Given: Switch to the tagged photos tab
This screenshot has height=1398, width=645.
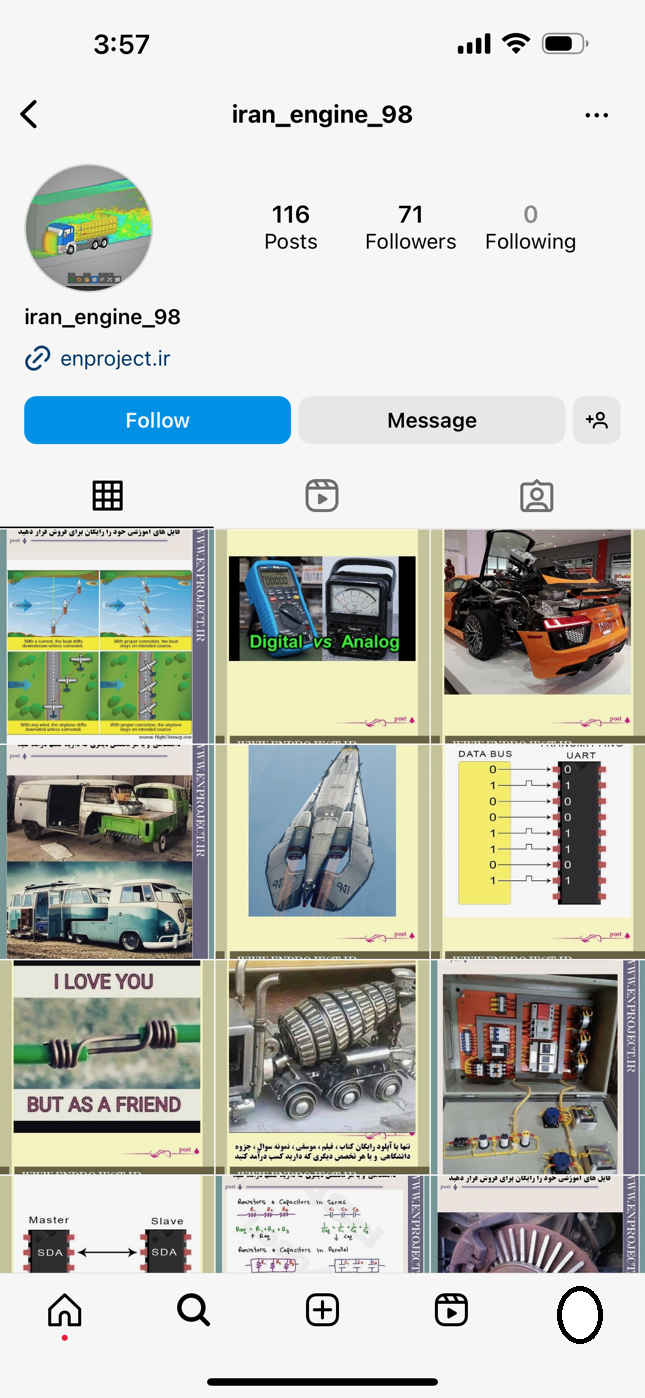Looking at the screenshot, I should tap(536, 496).
